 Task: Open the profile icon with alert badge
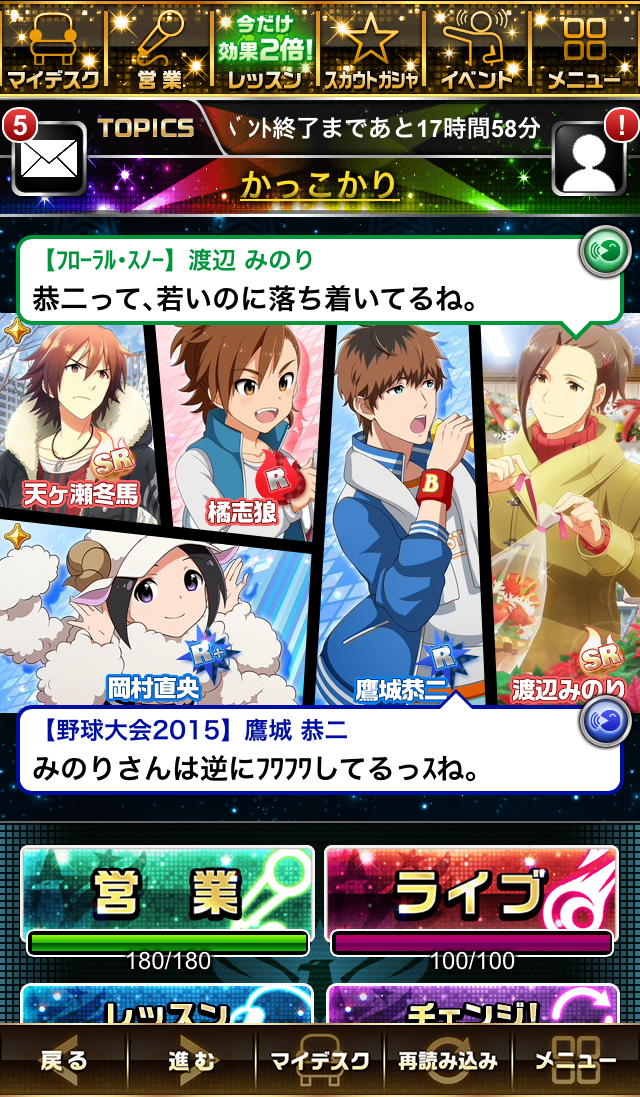pyautogui.click(x=590, y=158)
